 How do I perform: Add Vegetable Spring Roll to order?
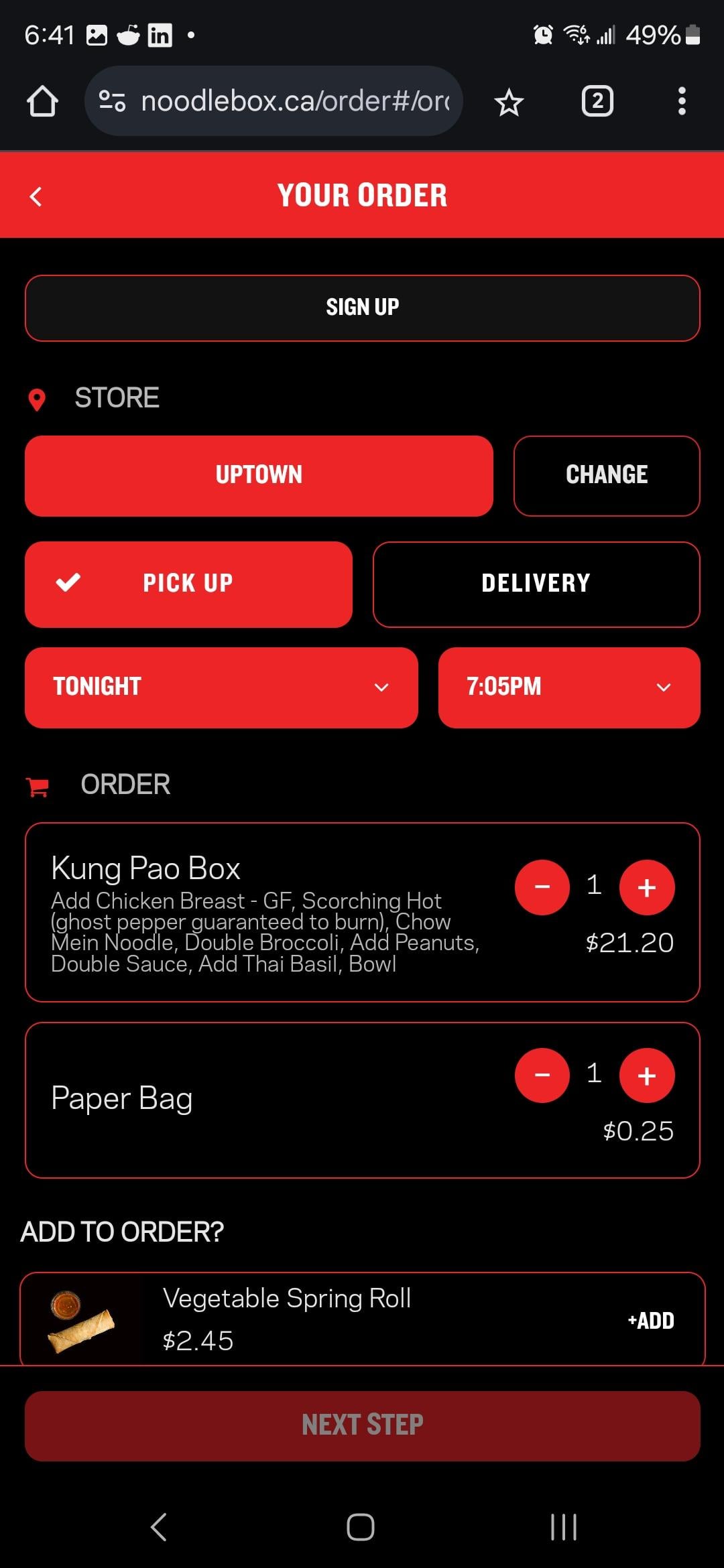(650, 1321)
